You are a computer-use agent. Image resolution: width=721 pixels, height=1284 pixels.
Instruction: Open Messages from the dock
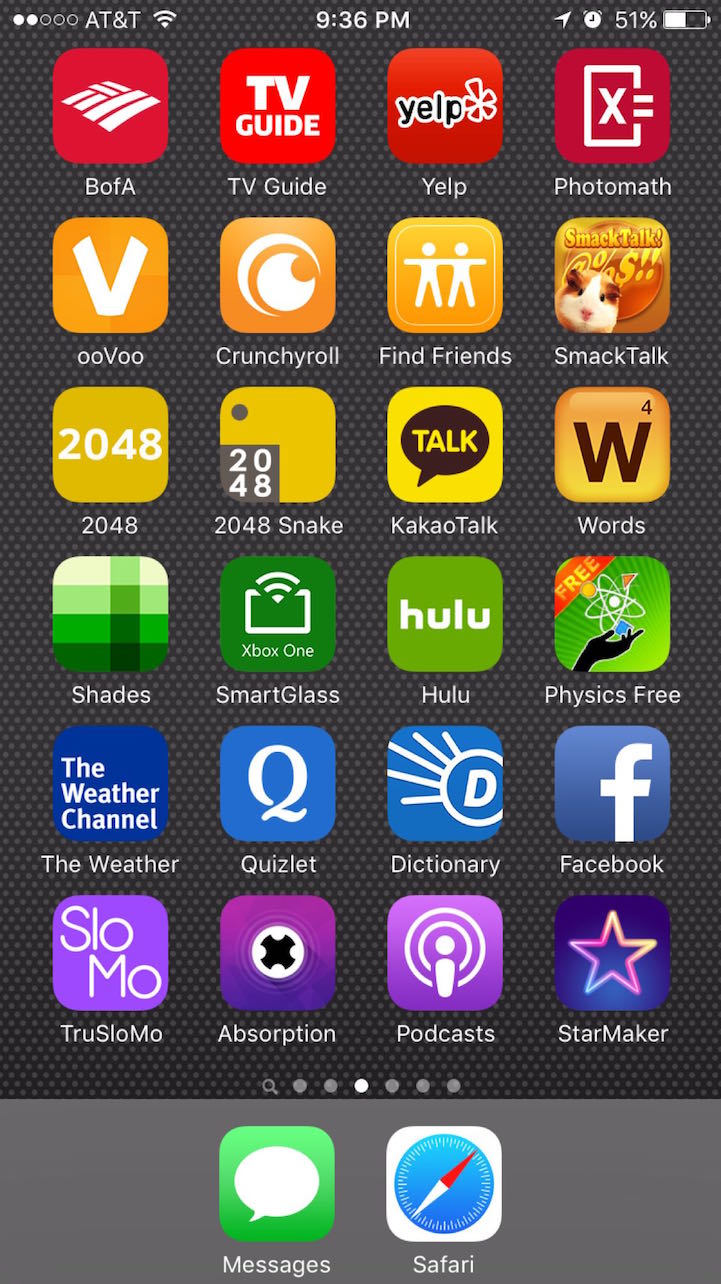pyautogui.click(x=277, y=1184)
